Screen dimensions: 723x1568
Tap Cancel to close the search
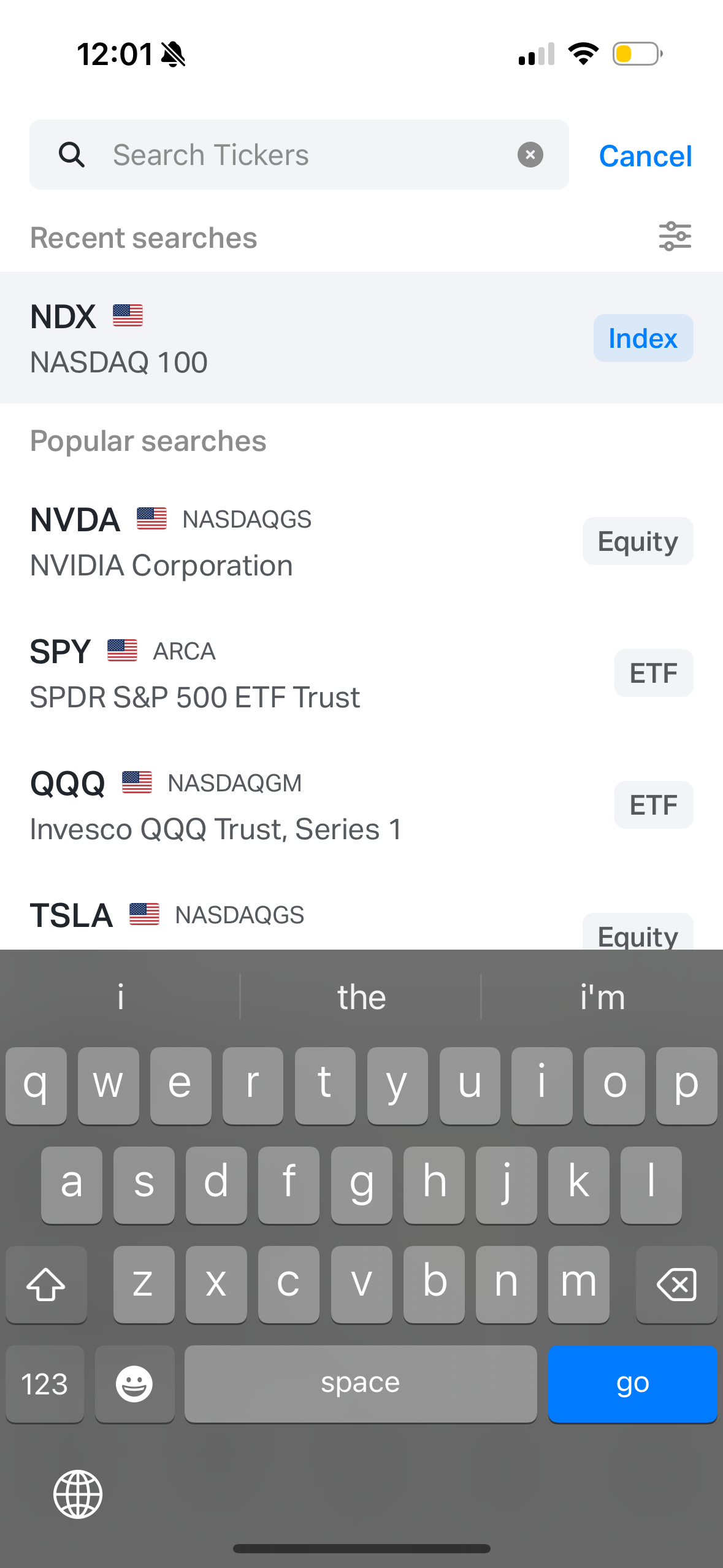(x=645, y=155)
